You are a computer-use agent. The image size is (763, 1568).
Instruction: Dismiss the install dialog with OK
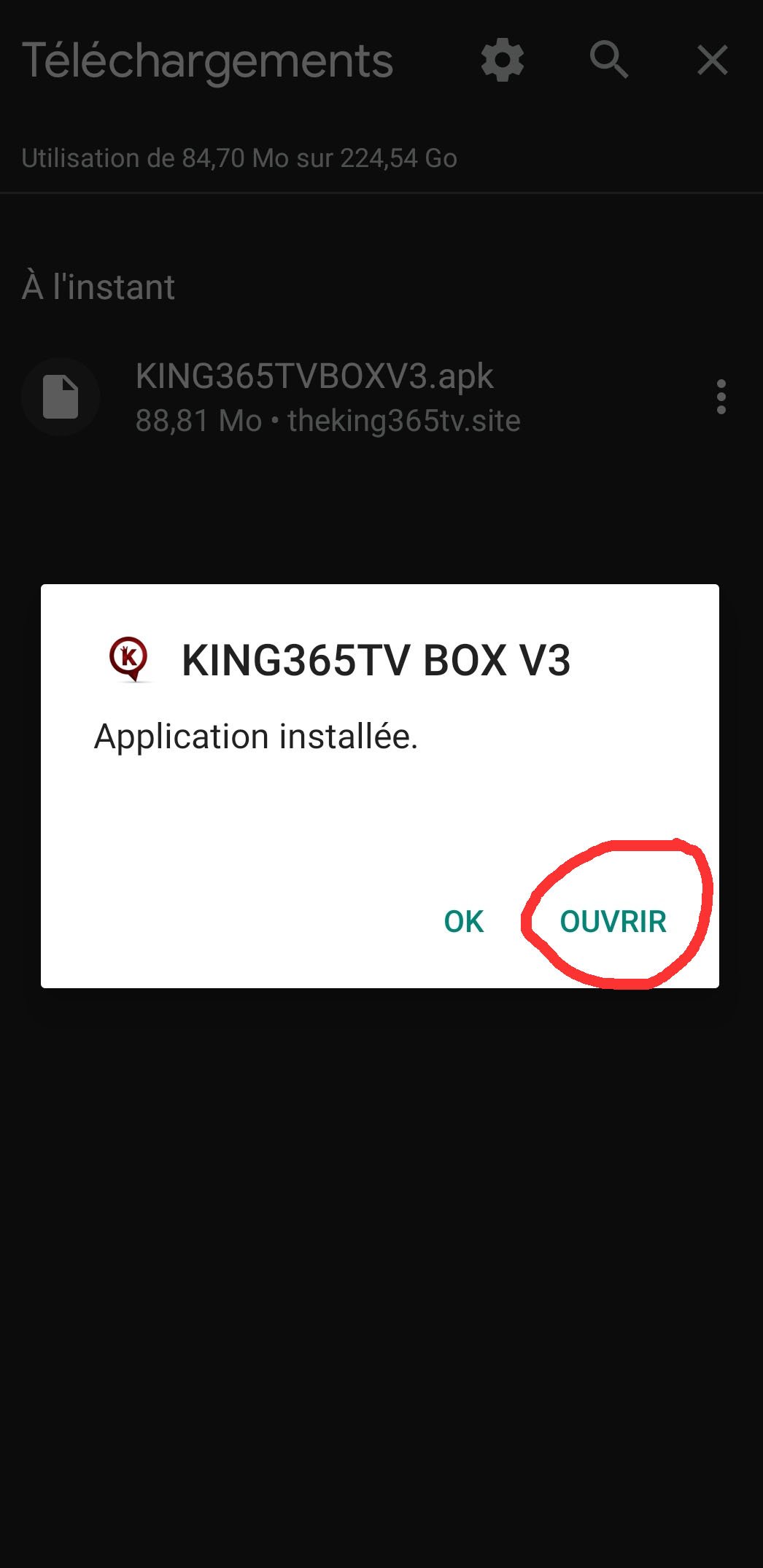click(x=464, y=922)
